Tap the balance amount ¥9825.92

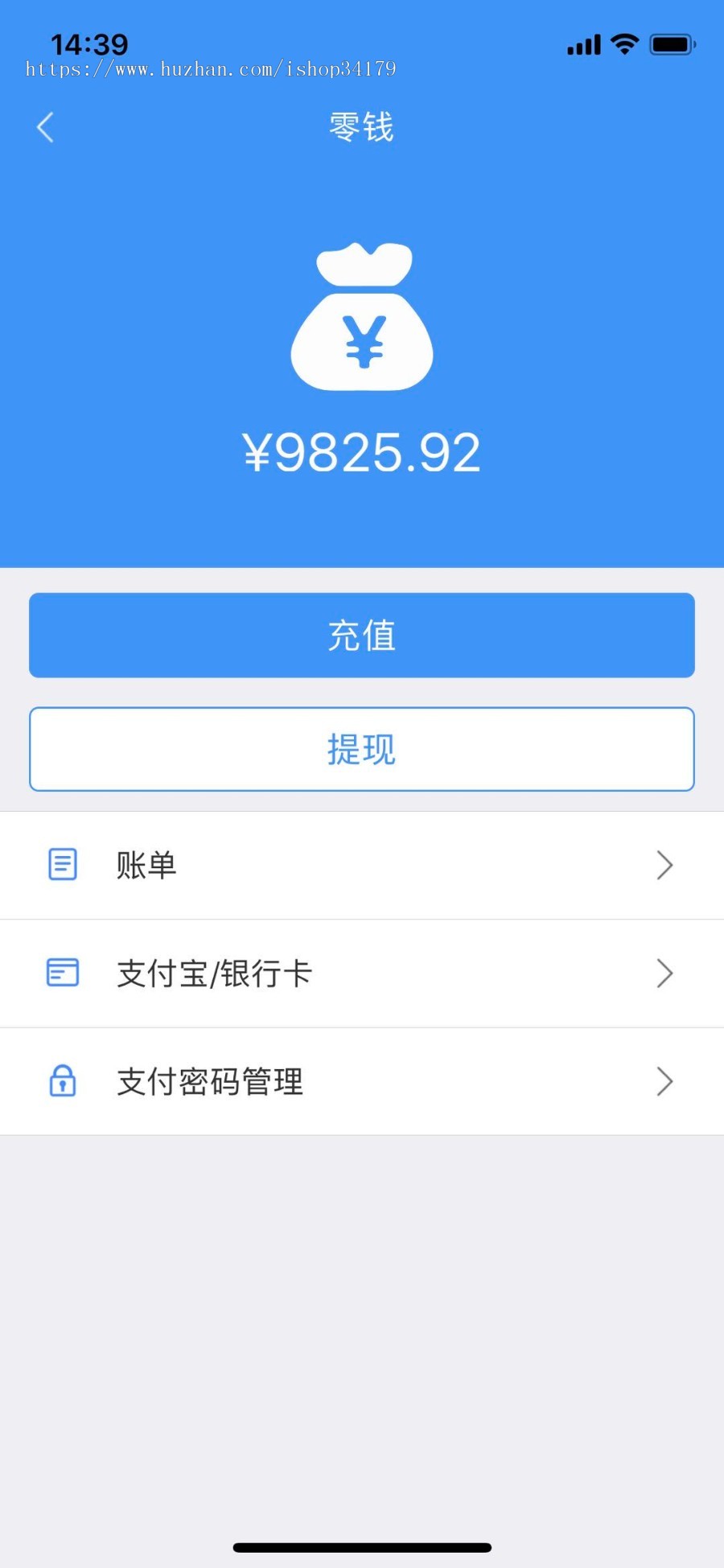tap(361, 455)
